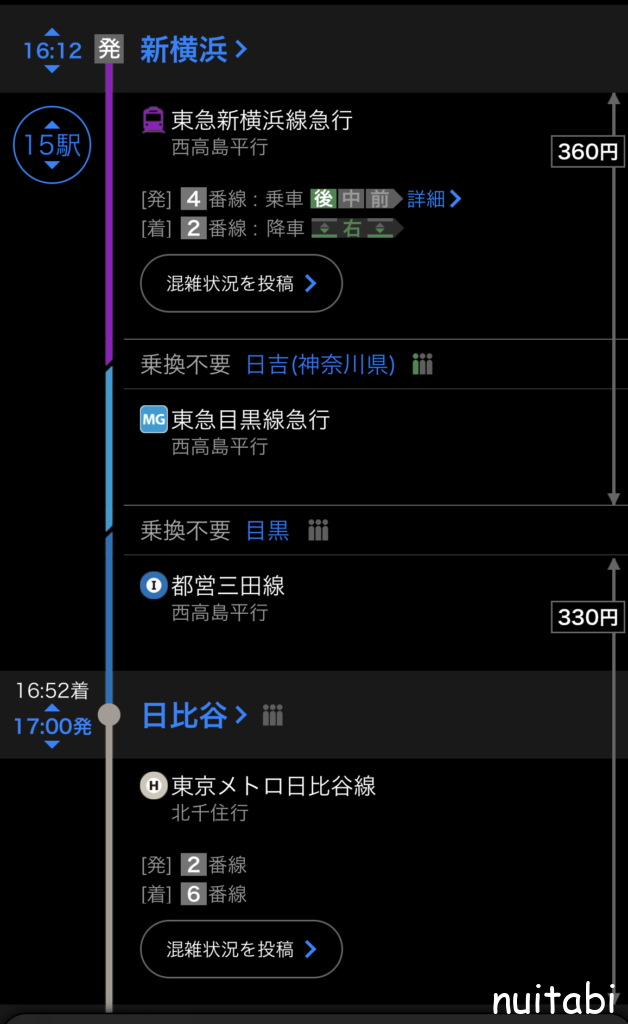Pick the later departure arrow below 17:00発

(x=52, y=744)
